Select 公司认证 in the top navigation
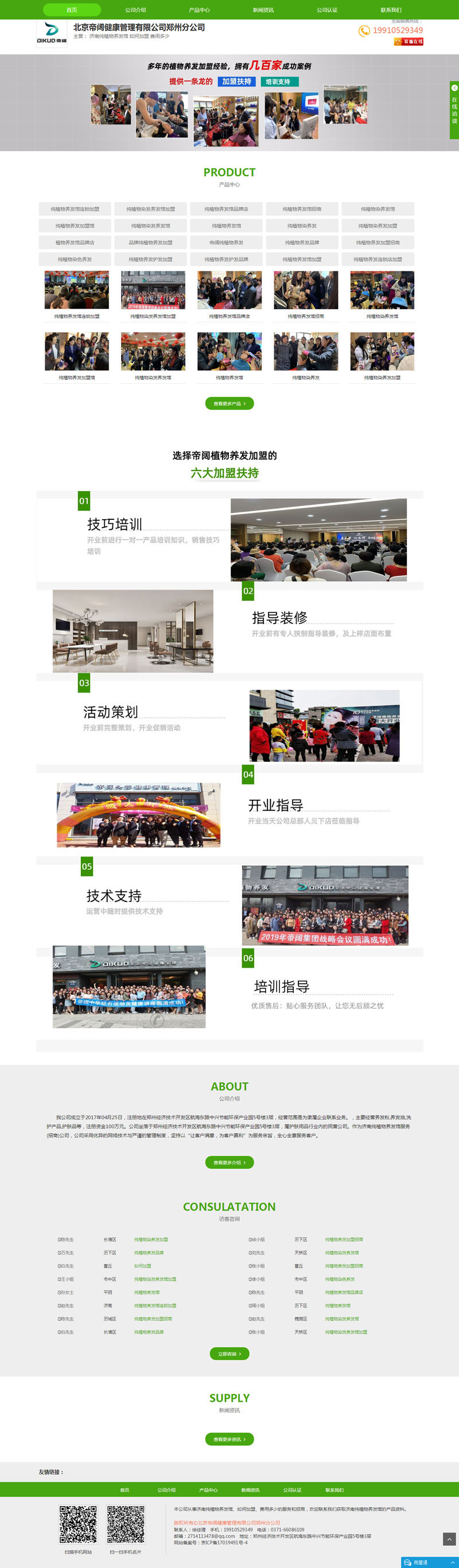459x1568 pixels. click(x=327, y=10)
